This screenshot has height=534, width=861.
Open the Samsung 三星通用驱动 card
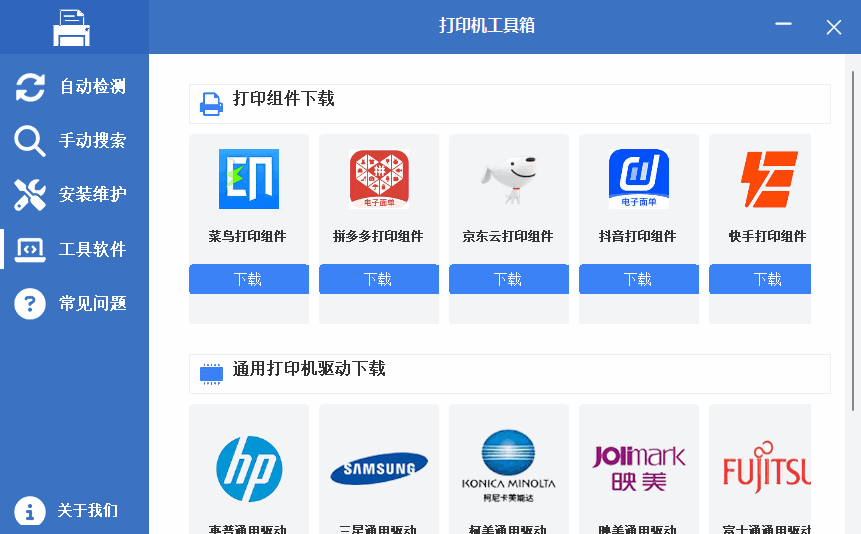point(378,468)
